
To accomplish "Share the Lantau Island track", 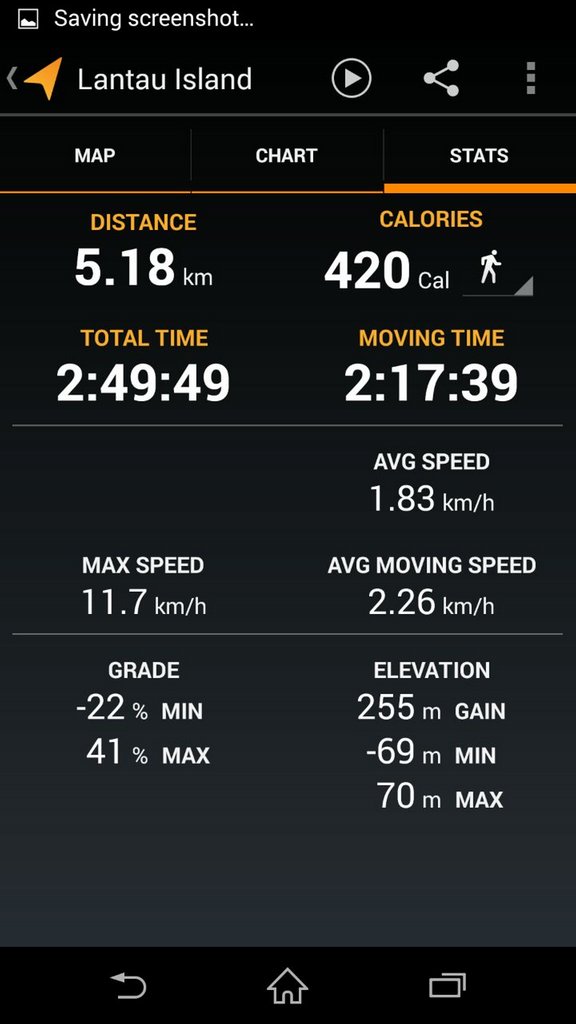I will tap(441, 78).
